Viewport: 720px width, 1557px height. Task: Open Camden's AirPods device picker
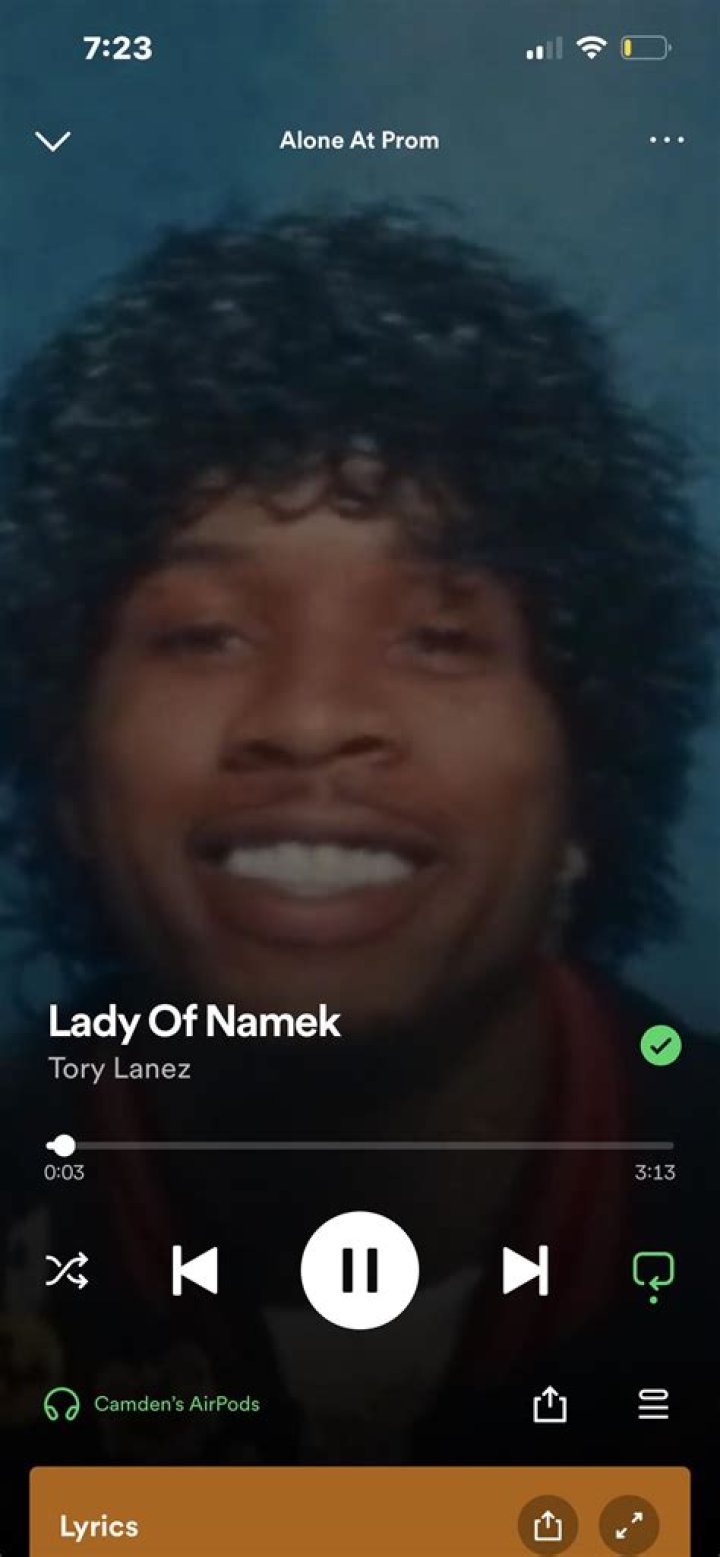(152, 1404)
